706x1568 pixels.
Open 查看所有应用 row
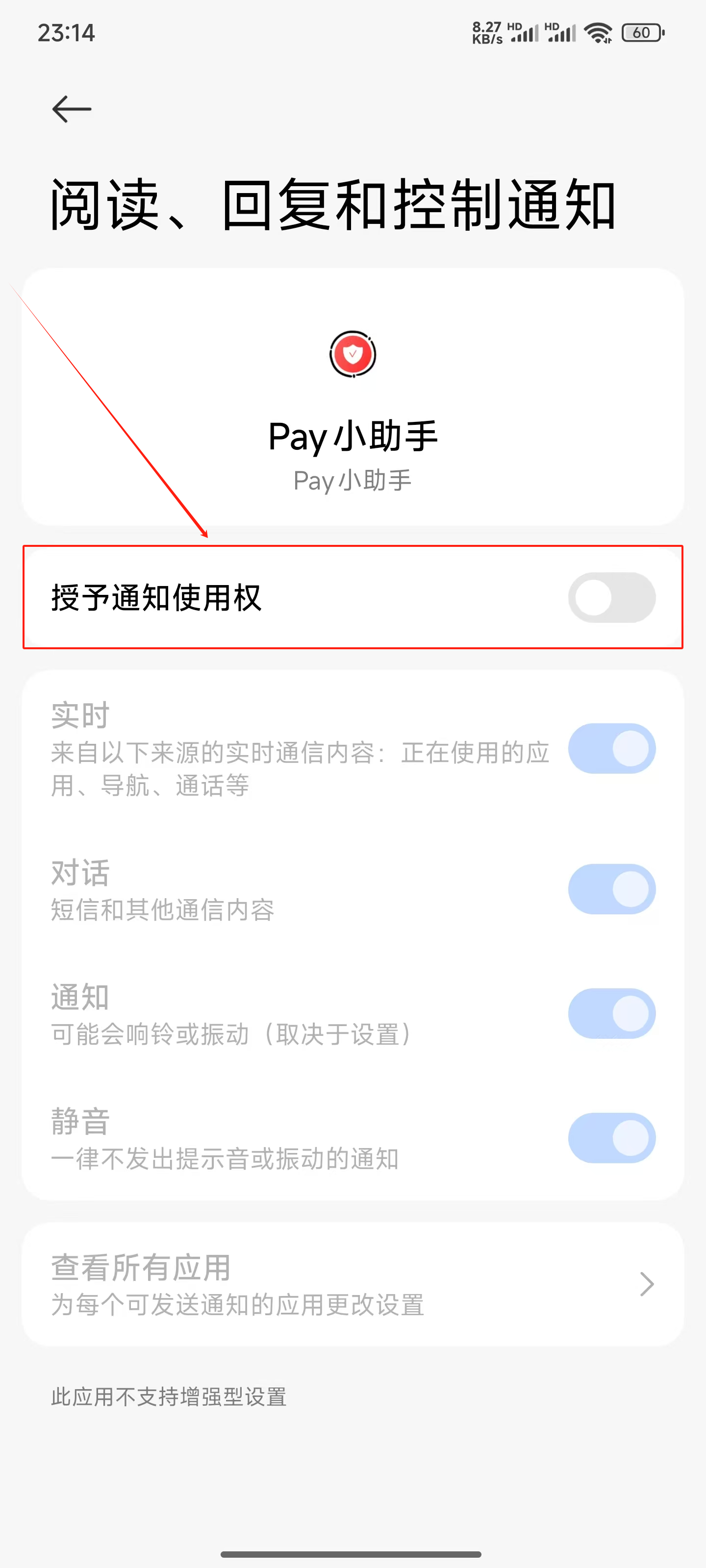pos(353,1284)
